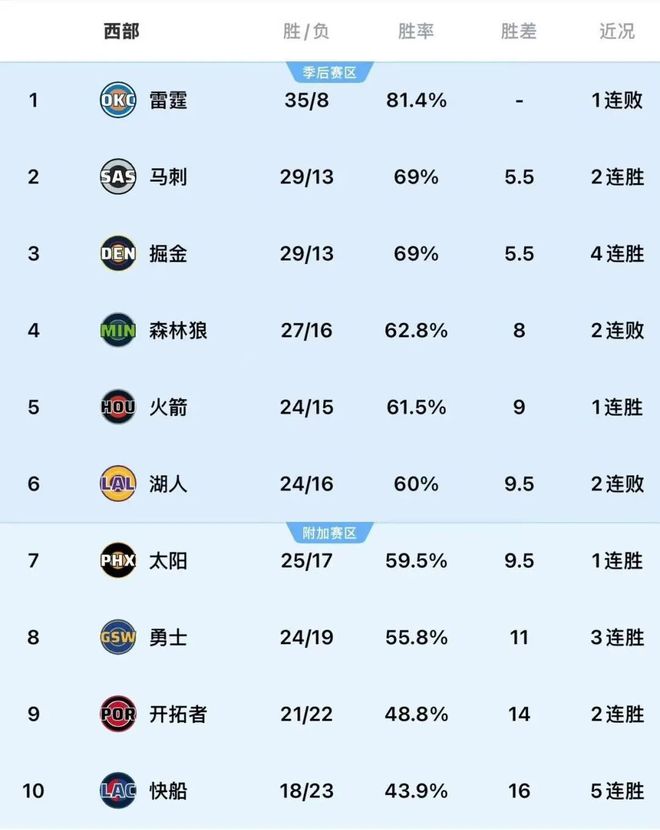Screen dimensions: 660x830
Task: Select the 掘金 row in the standings
Action: 167,254
